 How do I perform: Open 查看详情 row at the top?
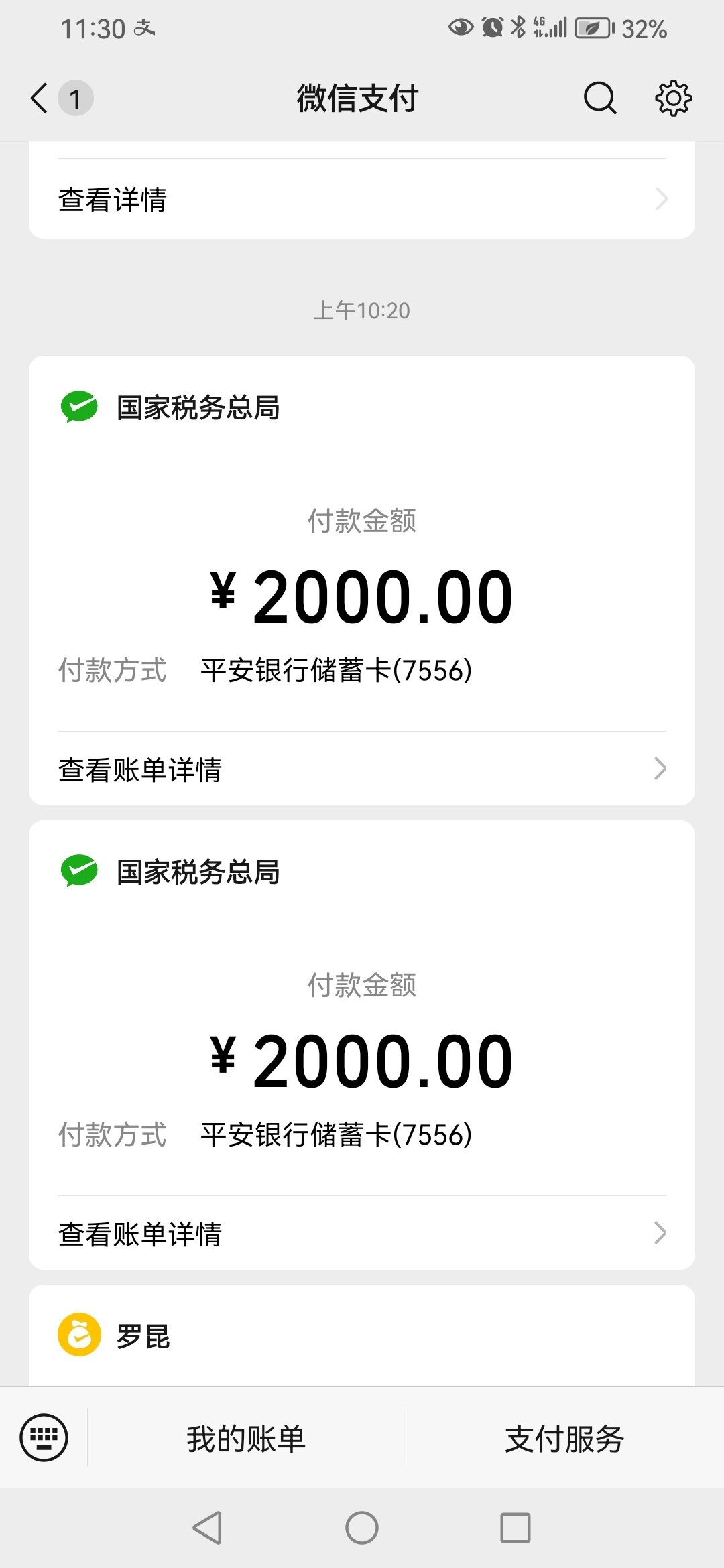(362, 199)
